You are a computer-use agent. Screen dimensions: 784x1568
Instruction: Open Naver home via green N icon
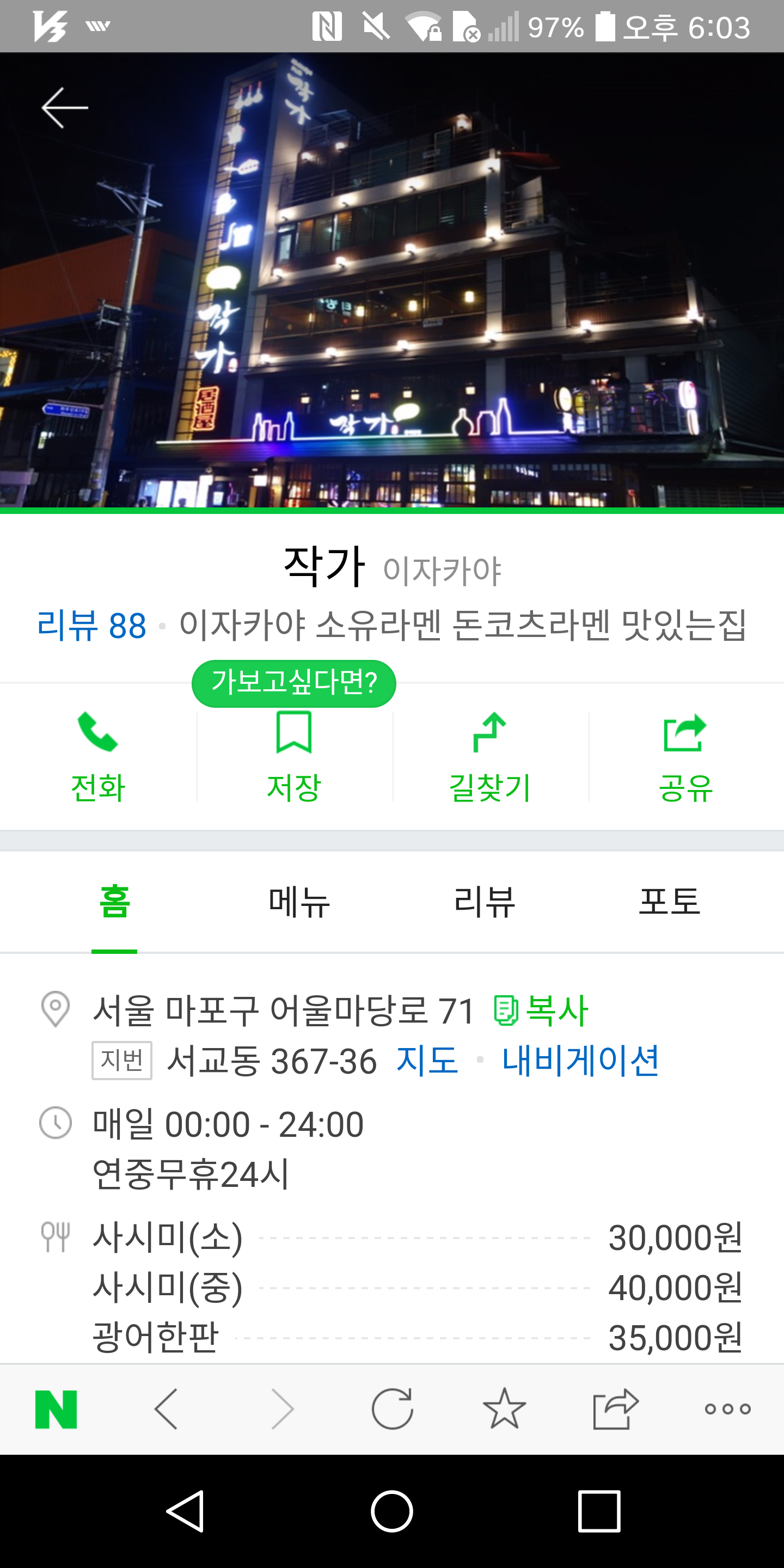[x=56, y=1409]
